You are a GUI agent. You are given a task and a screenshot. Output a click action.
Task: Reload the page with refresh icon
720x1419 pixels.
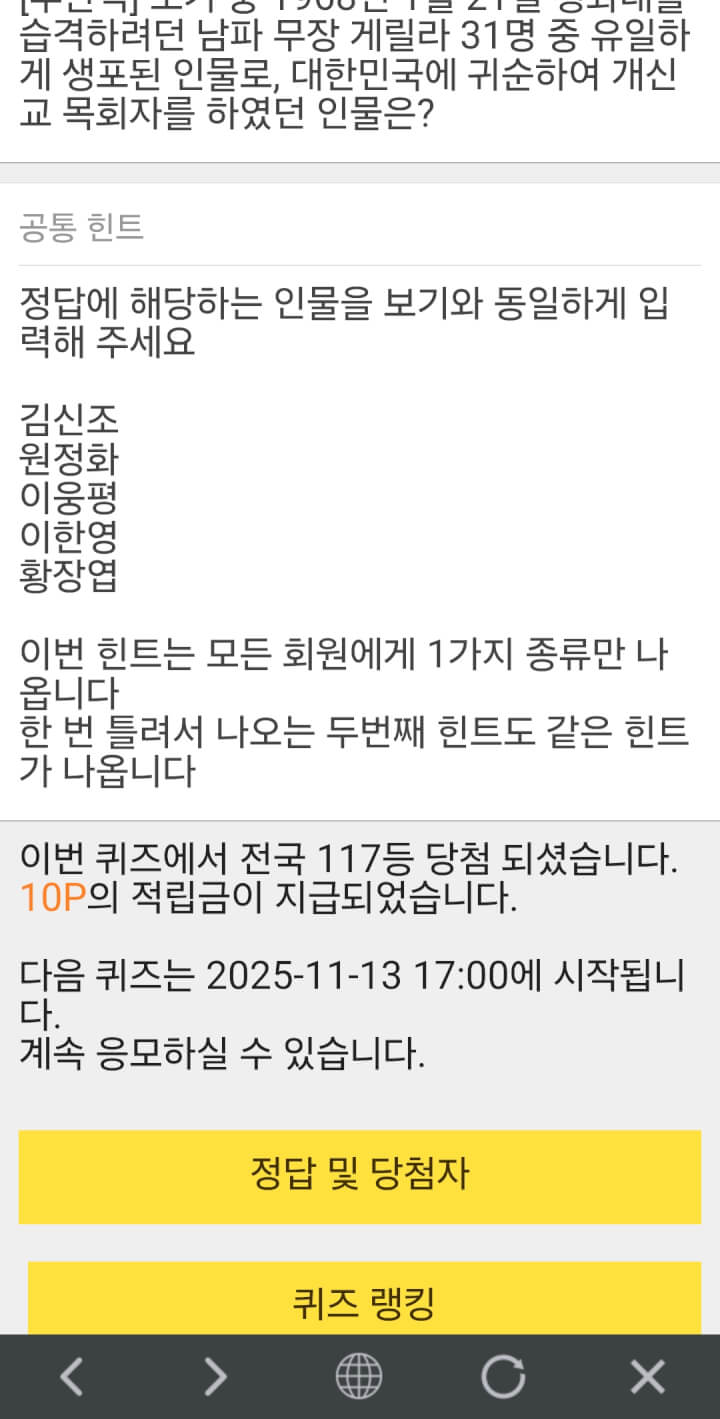[503, 1377]
